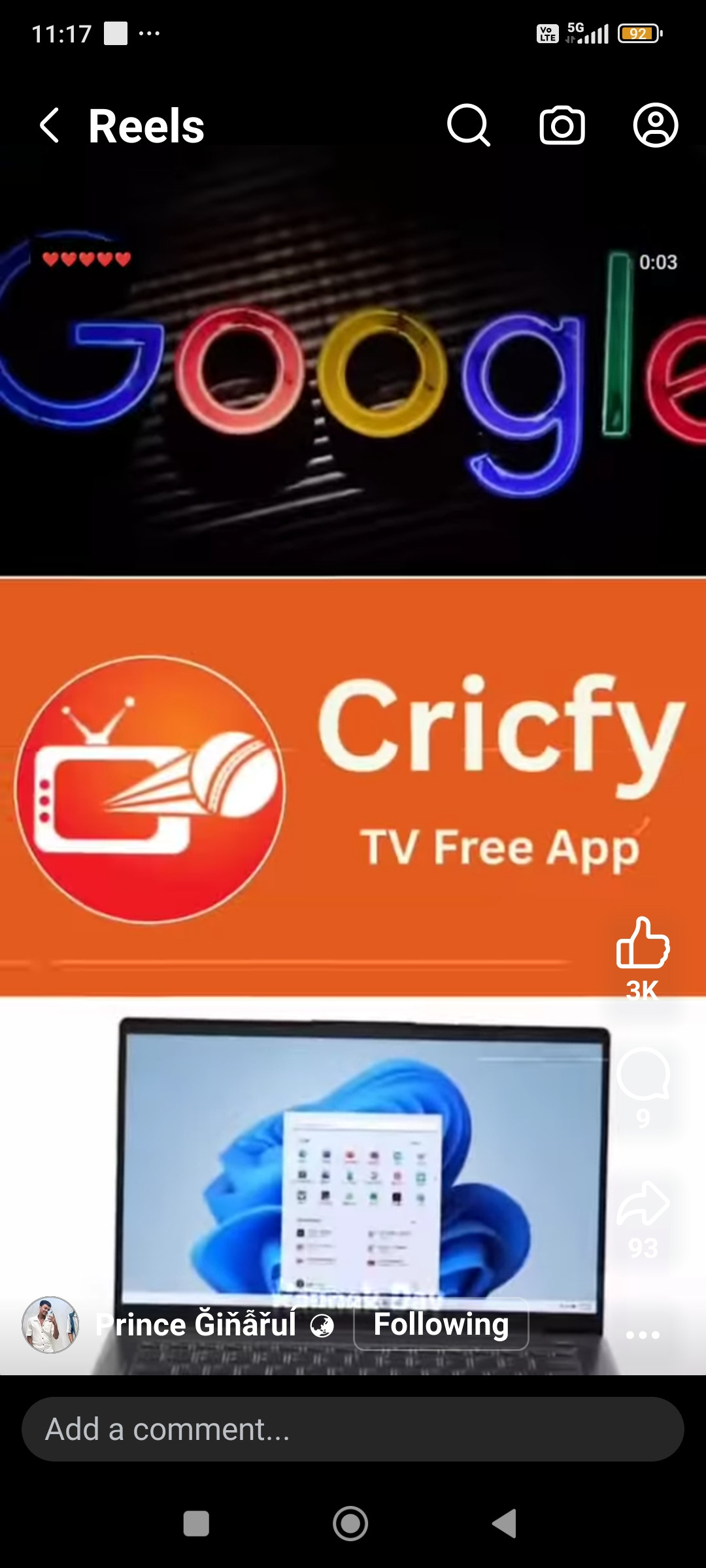Open Prince Ğiňåřuĺ's profile name

pyautogui.click(x=196, y=1324)
